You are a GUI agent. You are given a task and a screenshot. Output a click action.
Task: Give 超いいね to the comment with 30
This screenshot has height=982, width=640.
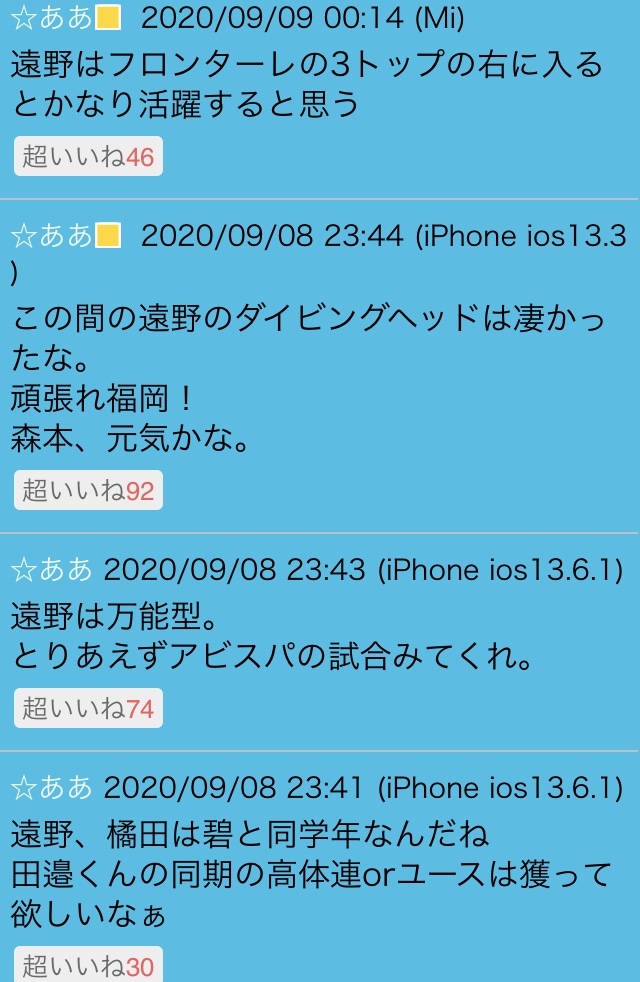(88, 964)
